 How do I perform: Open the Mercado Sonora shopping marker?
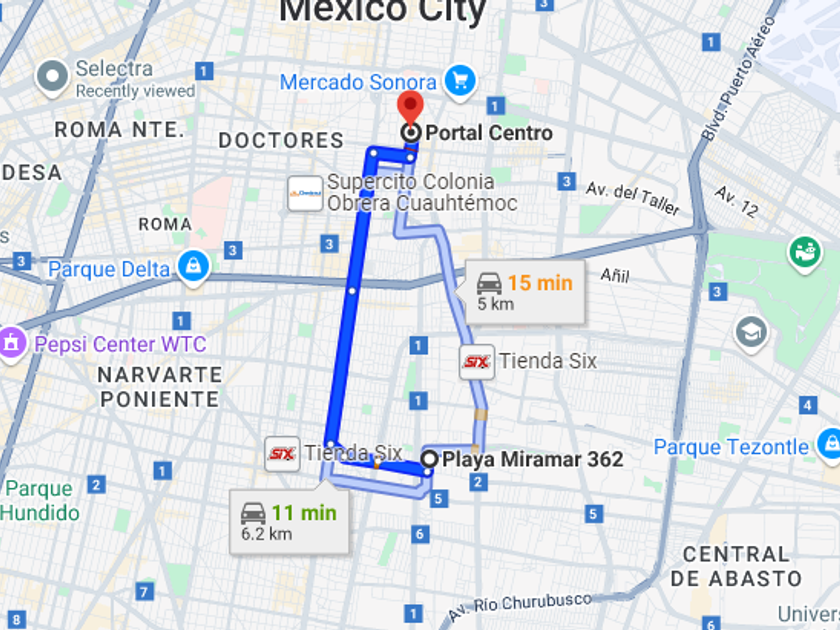click(x=460, y=80)
